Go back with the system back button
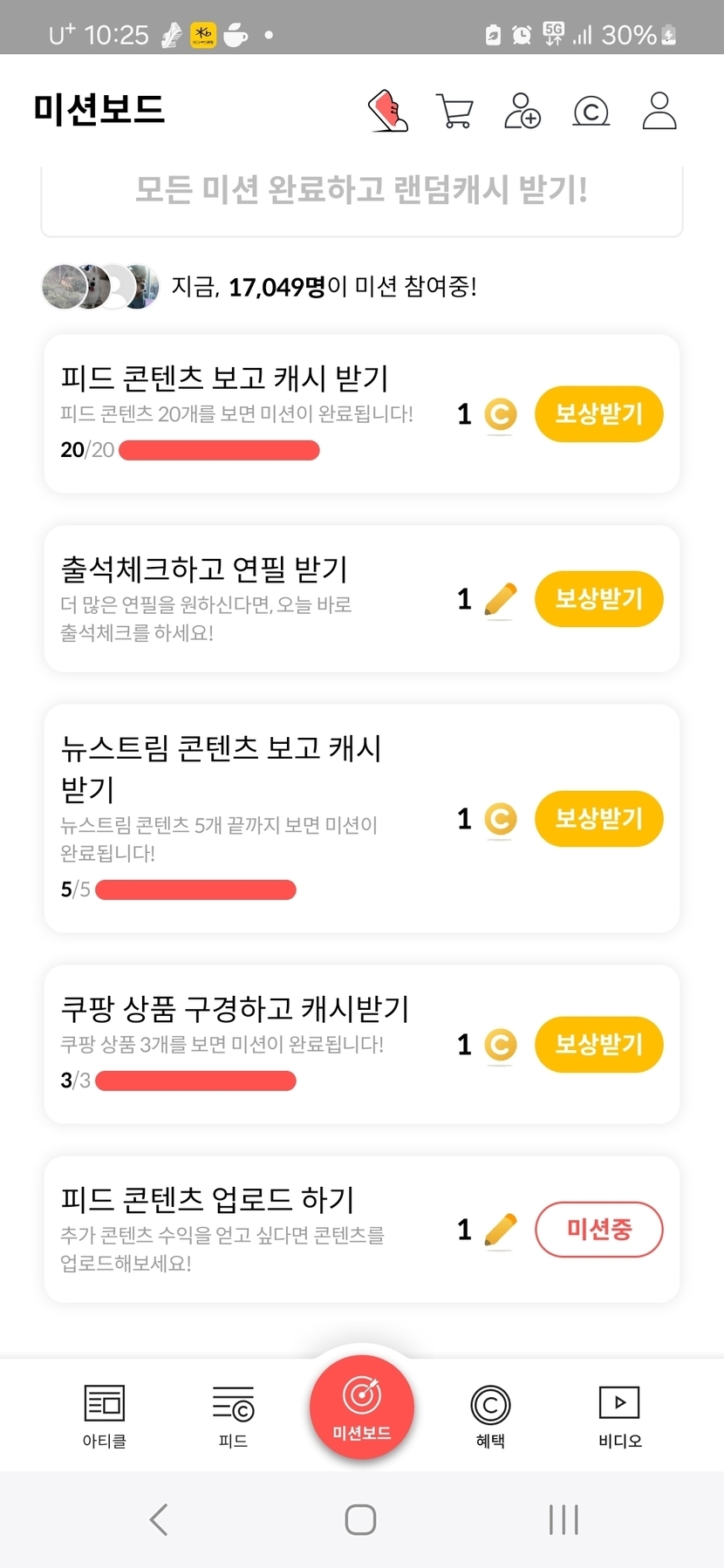 coord(159,1520)
